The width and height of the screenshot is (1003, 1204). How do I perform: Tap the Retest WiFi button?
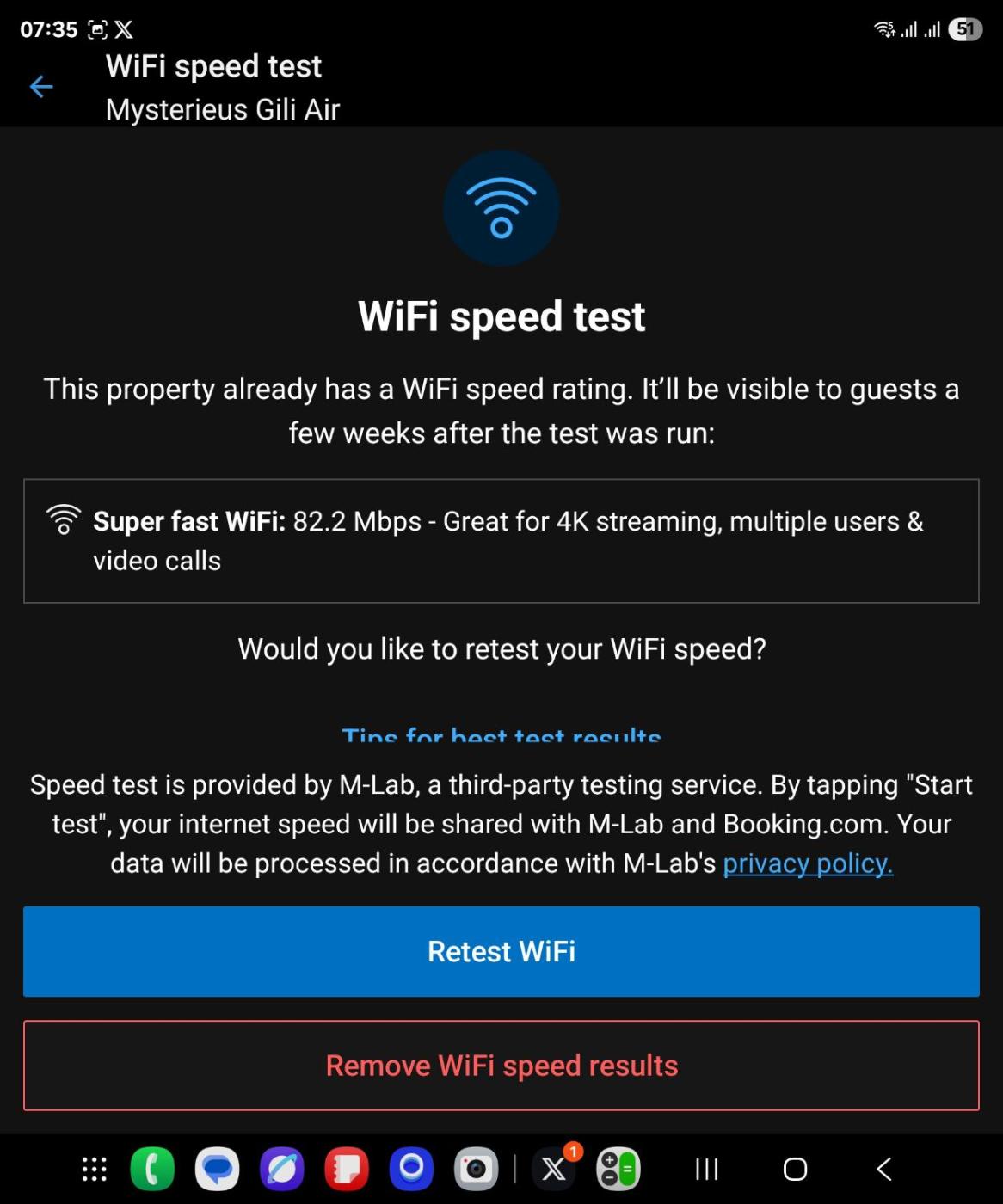[x=501, y=951]
